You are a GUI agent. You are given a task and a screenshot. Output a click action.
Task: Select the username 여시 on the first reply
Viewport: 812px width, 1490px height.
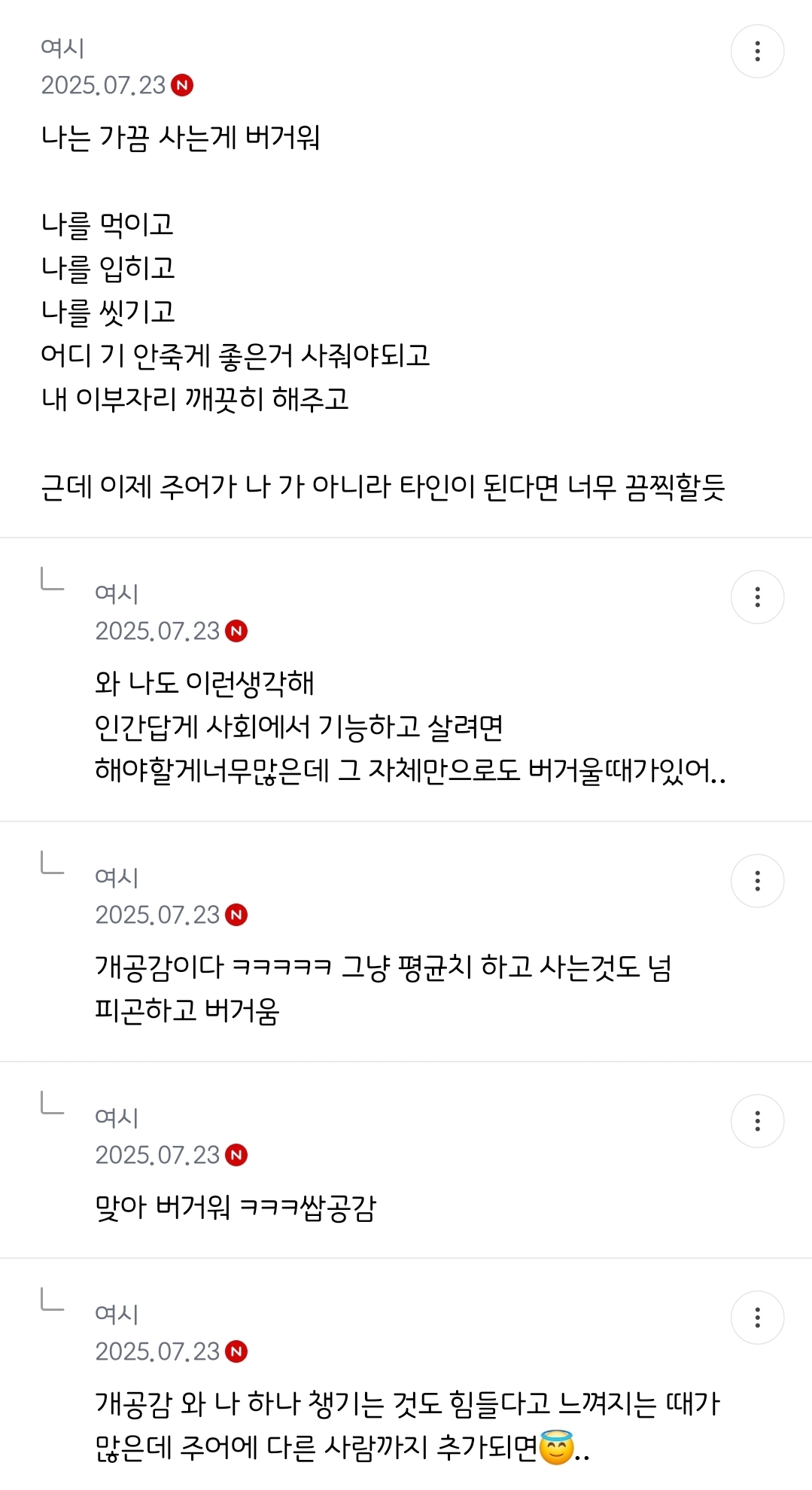115,592
